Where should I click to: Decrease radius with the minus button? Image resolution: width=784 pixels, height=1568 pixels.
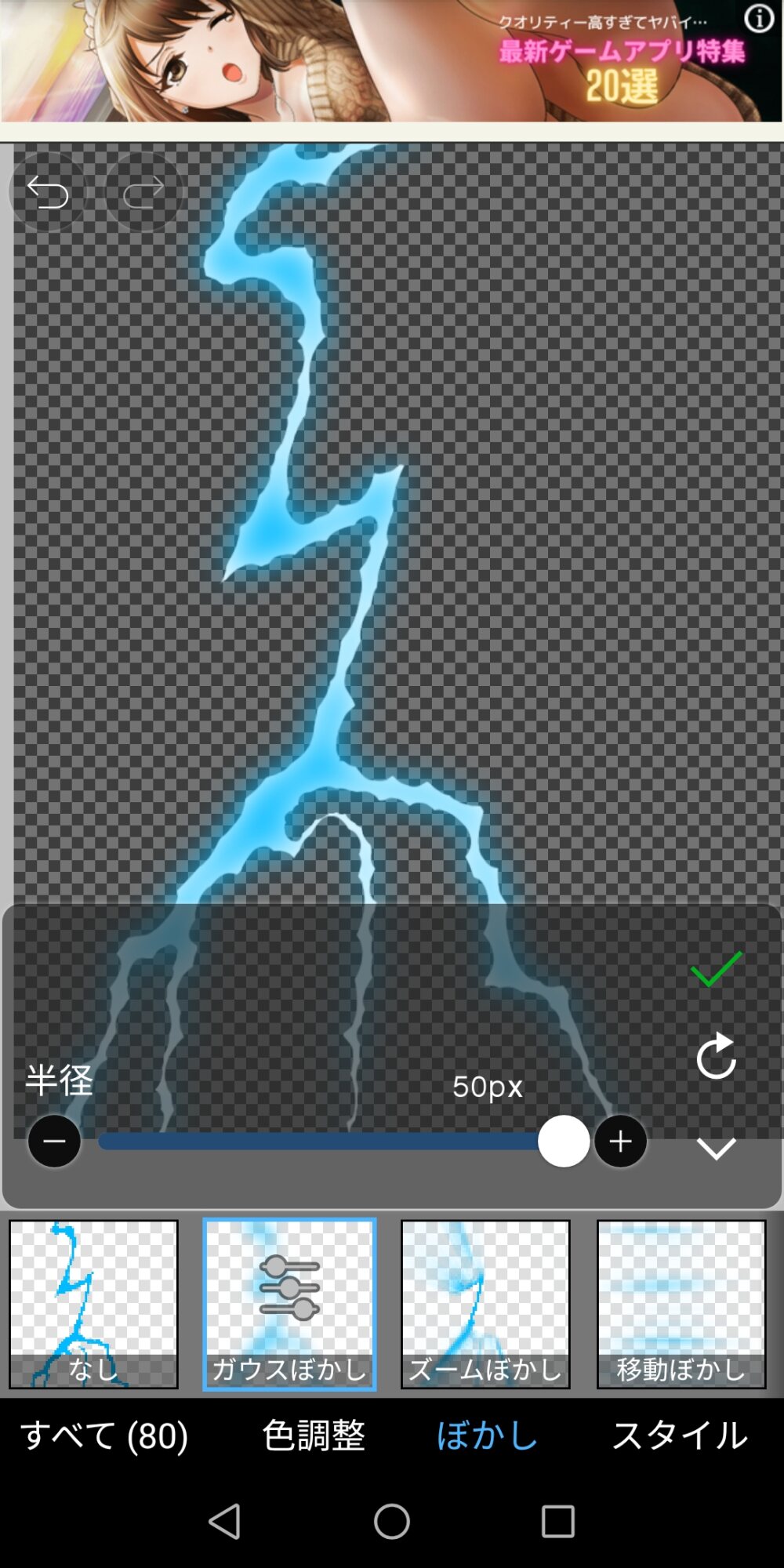[54, 1142]
